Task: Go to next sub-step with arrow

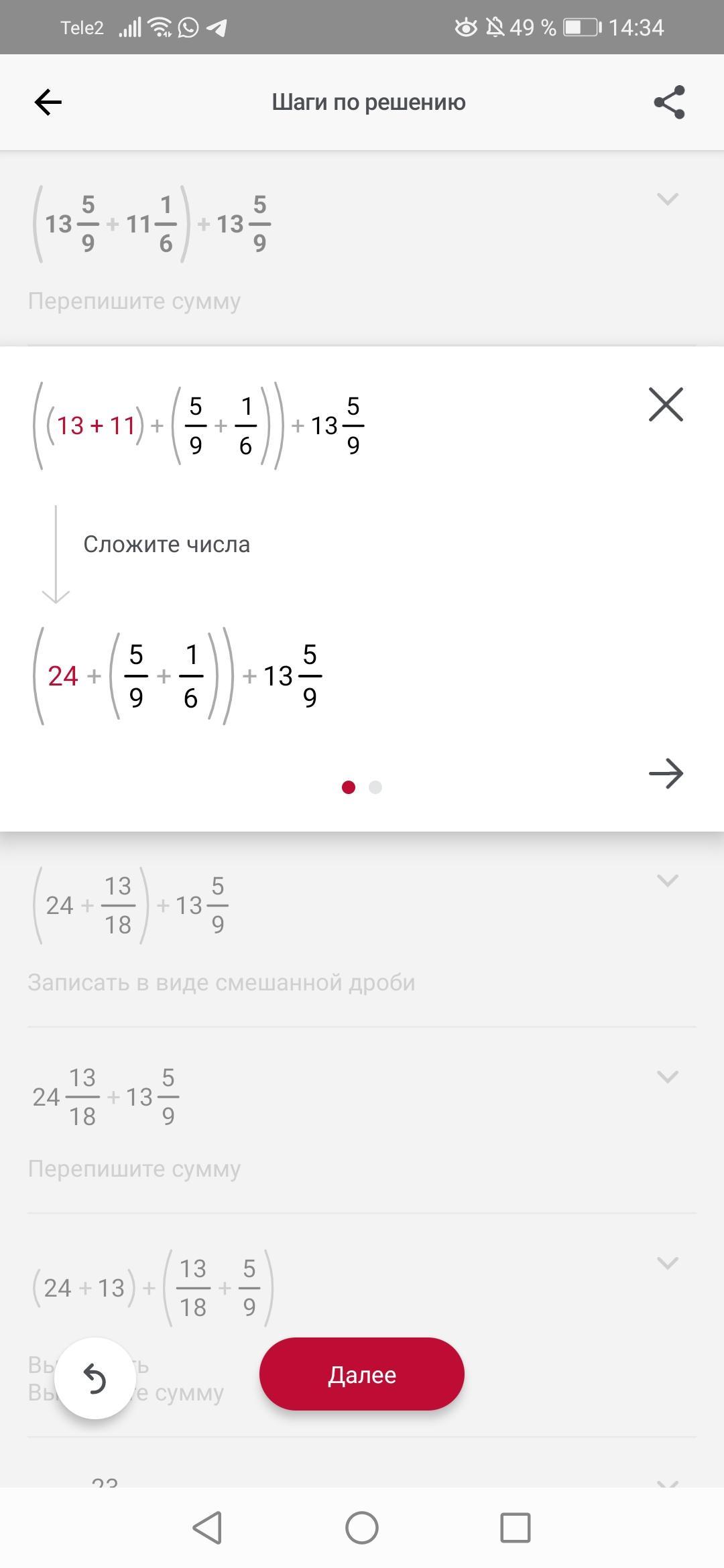Action: [x=666, y=774]
